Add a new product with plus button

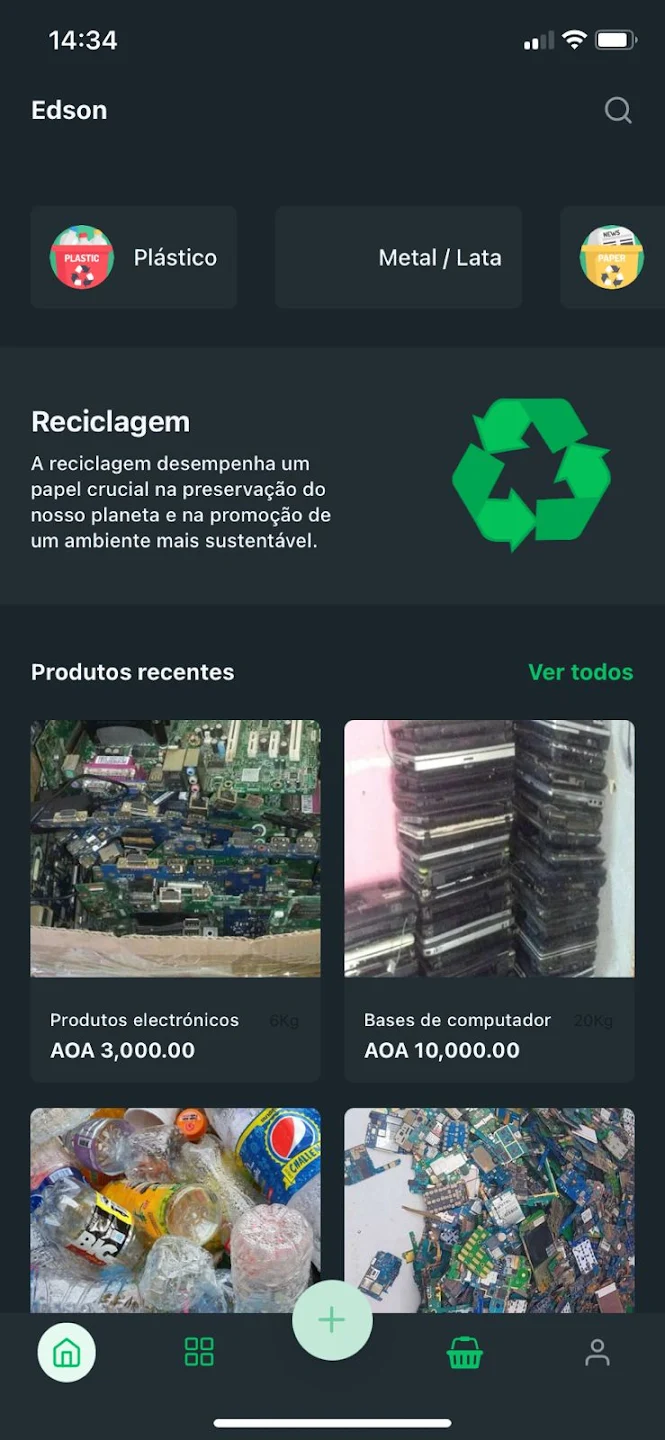pos(332,1320)
